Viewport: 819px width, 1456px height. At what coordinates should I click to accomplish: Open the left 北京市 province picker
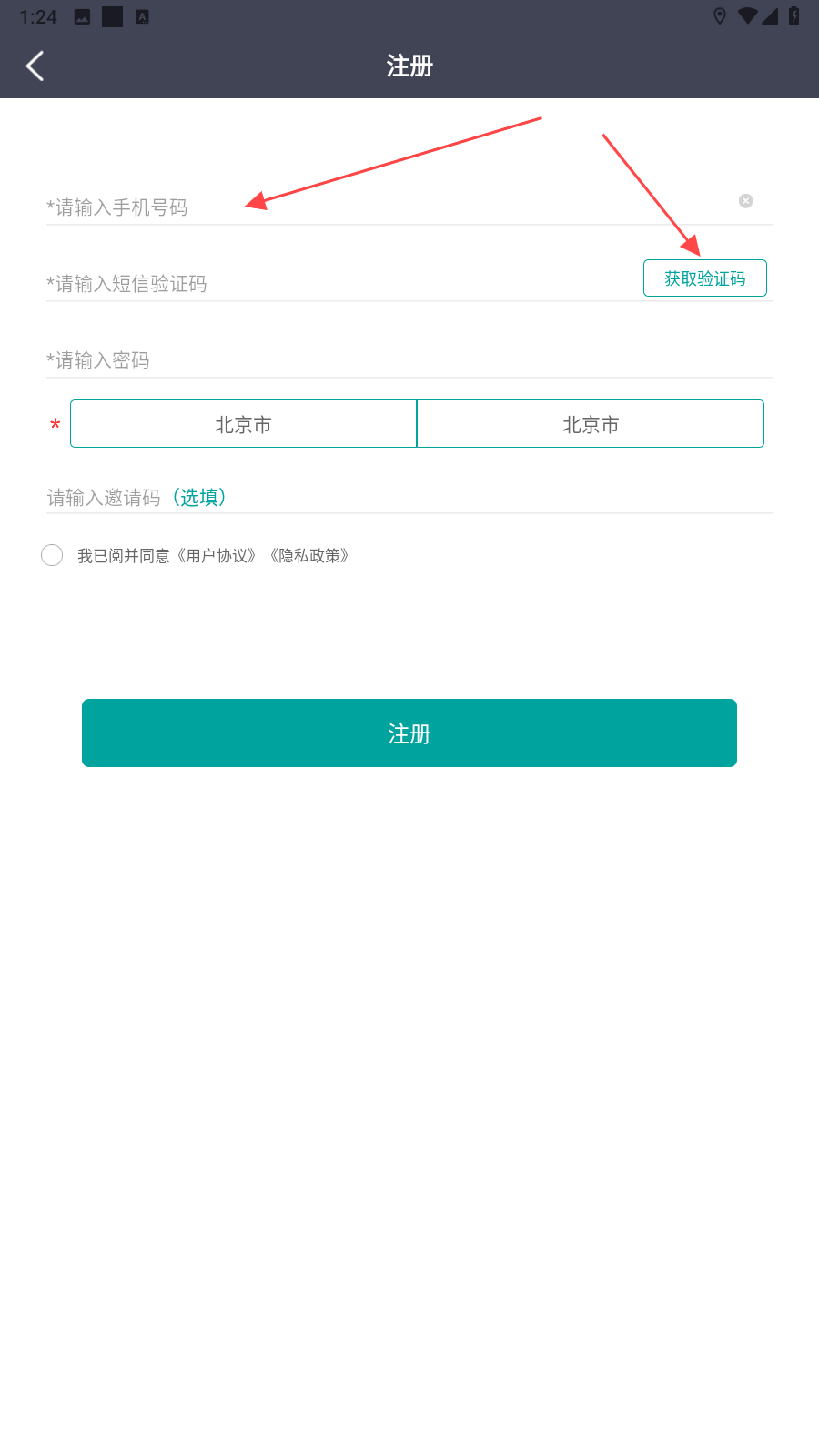243,424
